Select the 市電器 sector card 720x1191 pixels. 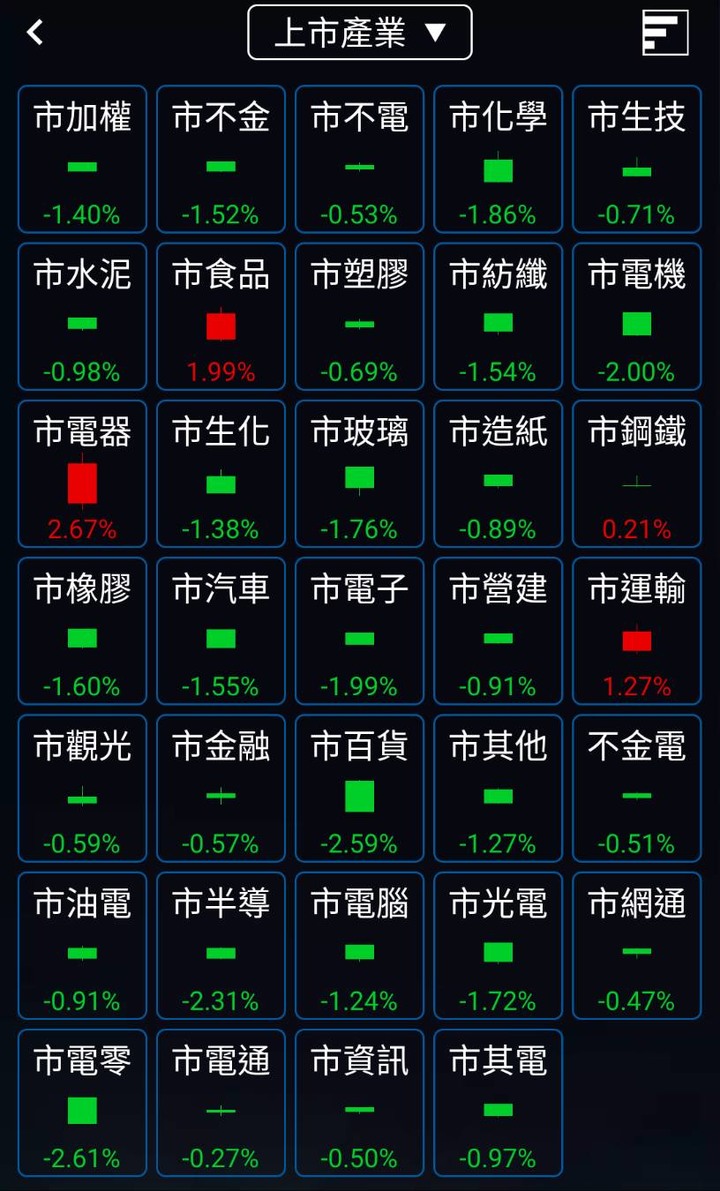83,473
